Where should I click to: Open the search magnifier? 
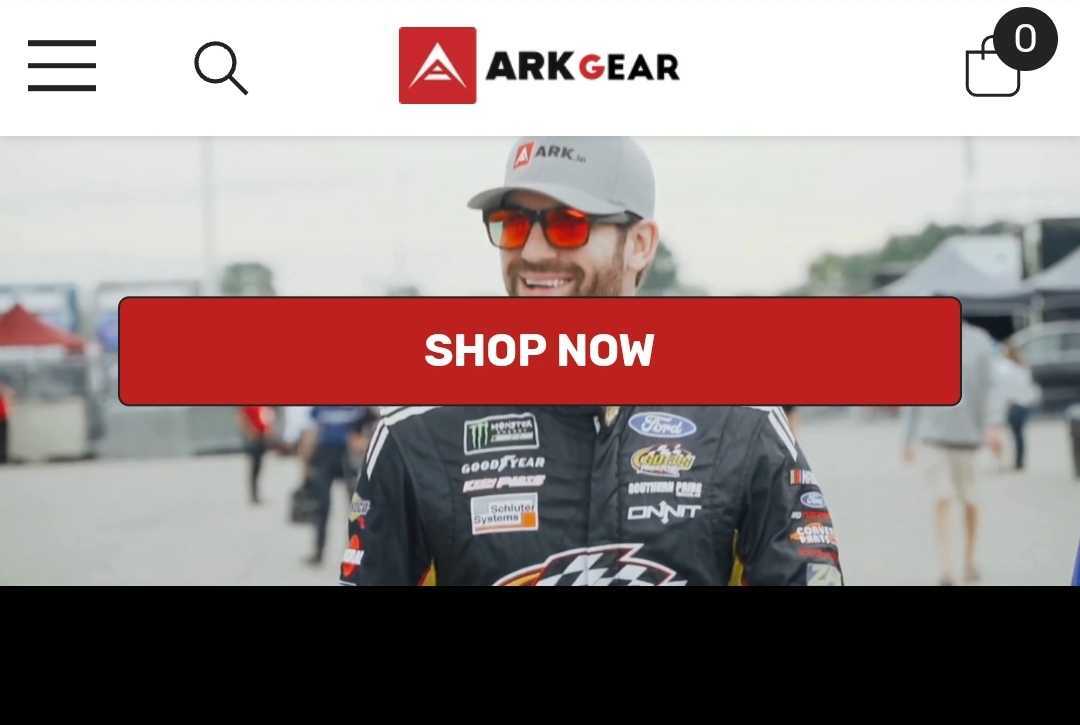click(x=220, y=68)
